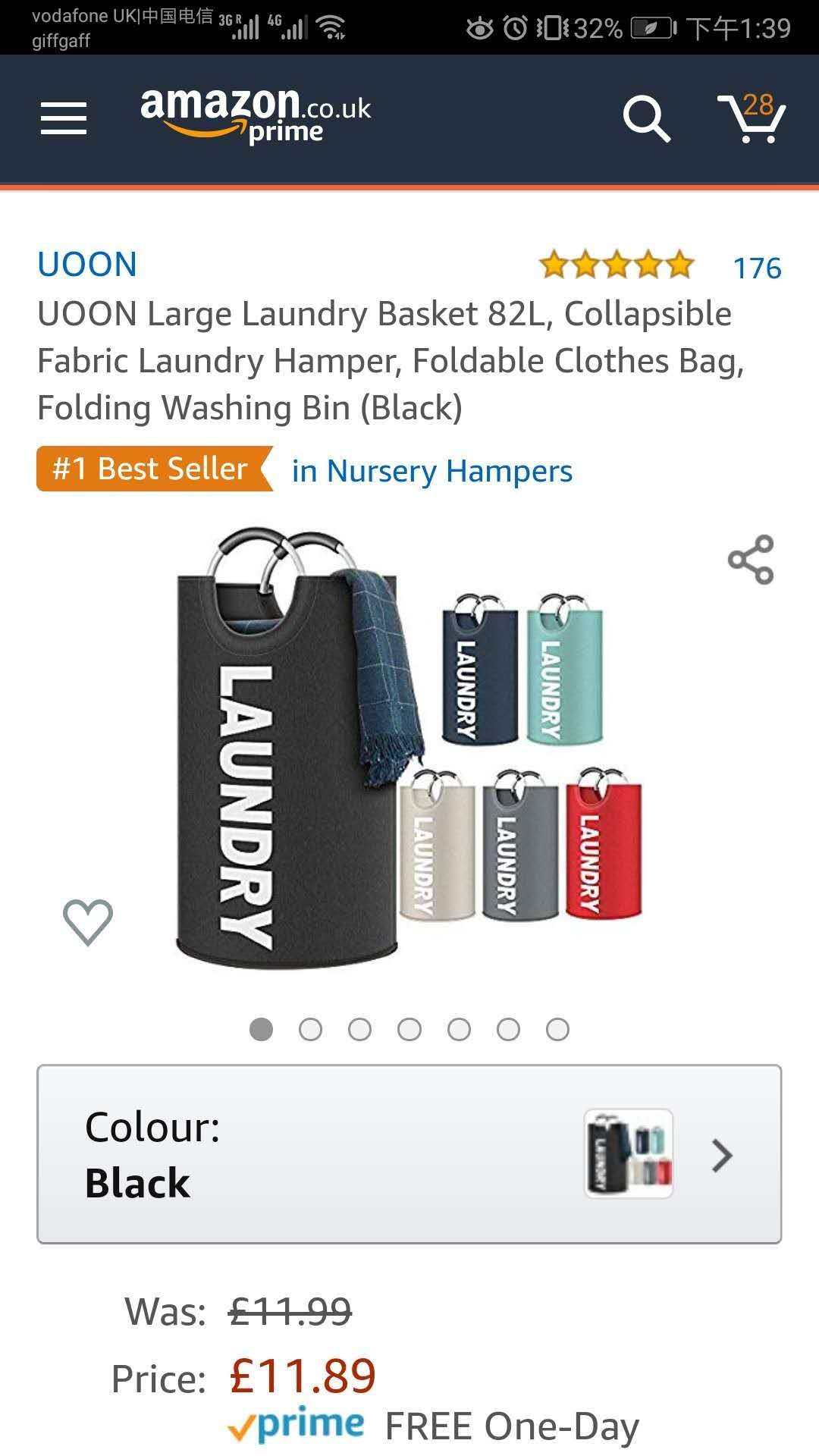819x1456 pixels.
Task: Open the Colour: Black selector
Action: [x=409, y=1154]
